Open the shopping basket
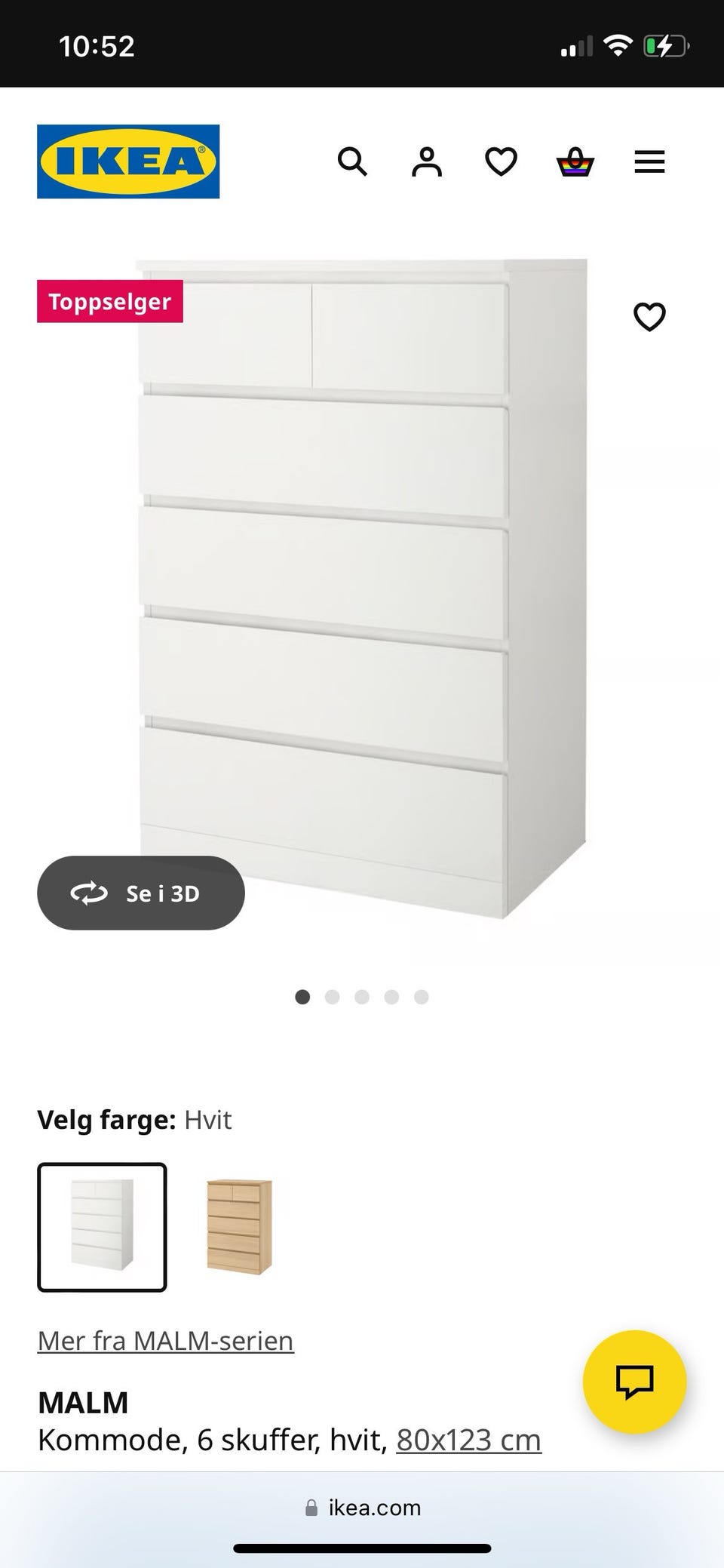 point(575,161)
